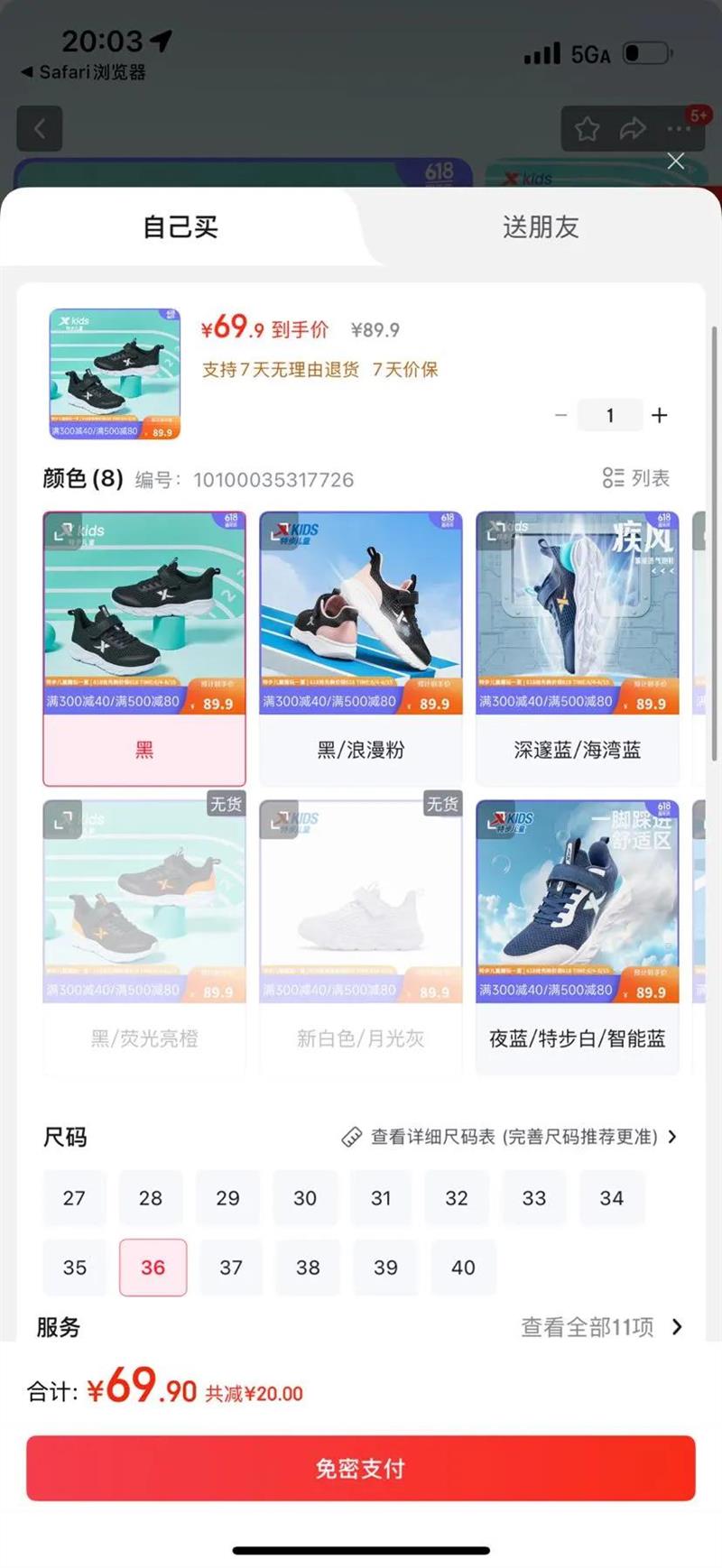Choose shoe size 30

tap(305, 1198)
